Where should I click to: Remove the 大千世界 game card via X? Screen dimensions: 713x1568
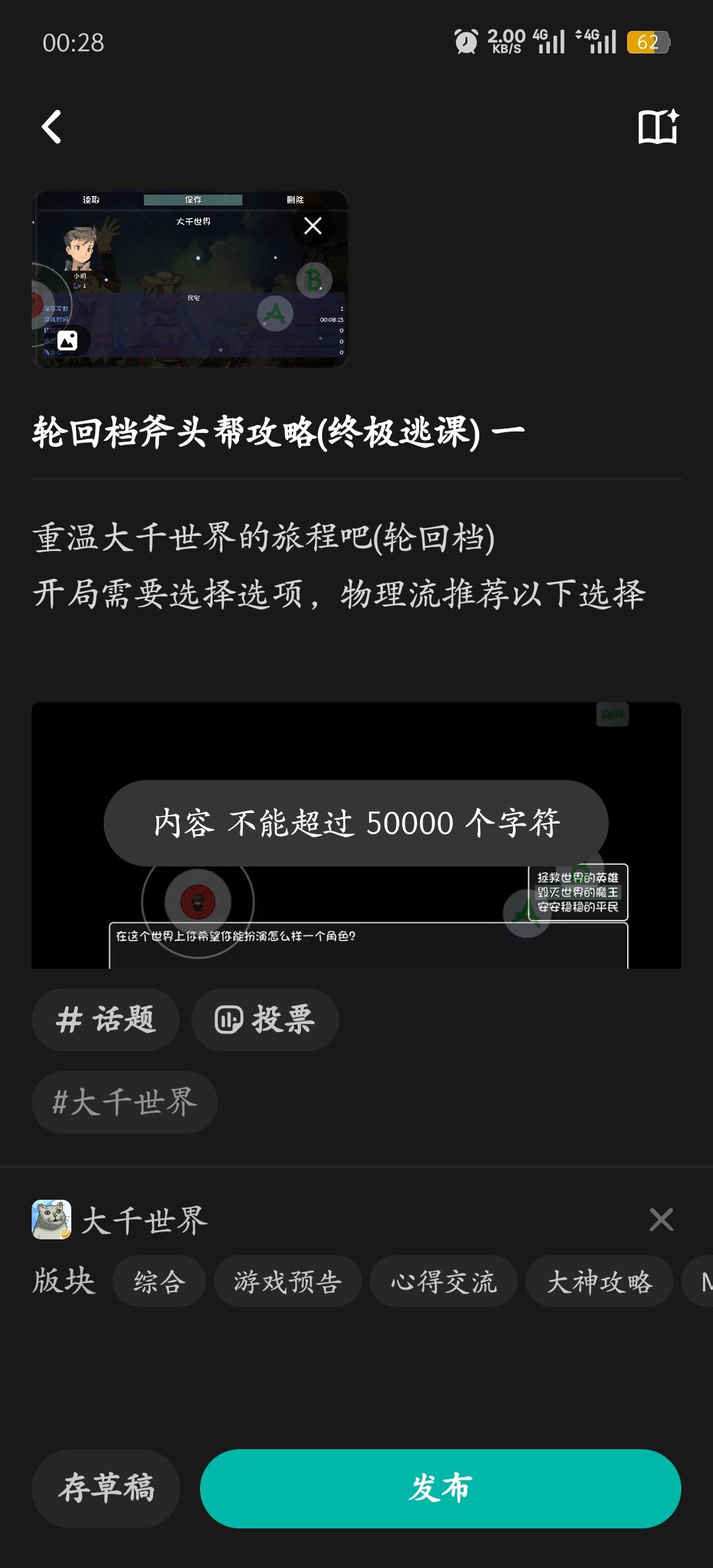tap(662, 1220)
